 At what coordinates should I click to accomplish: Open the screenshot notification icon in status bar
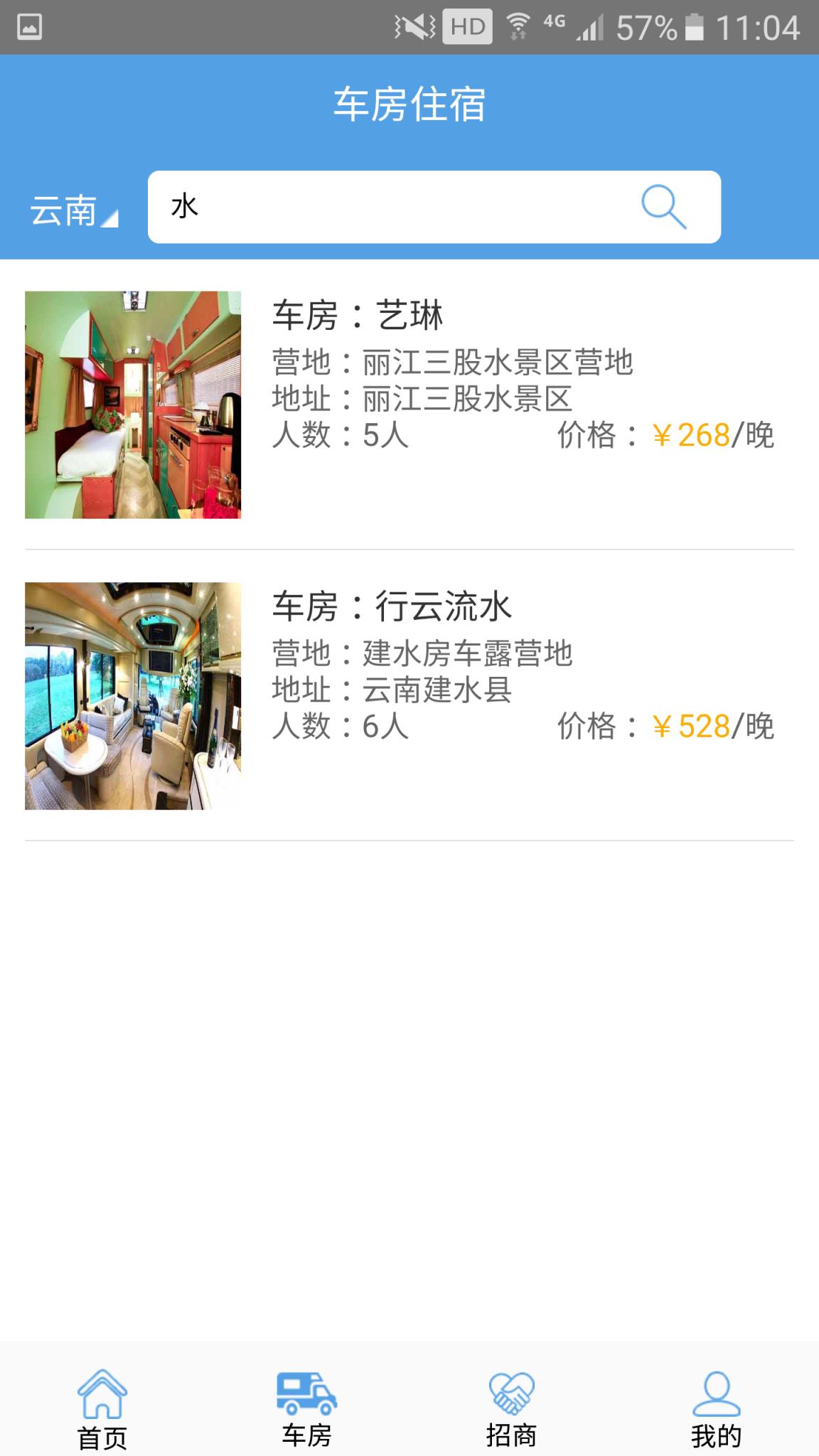[28, 27]
